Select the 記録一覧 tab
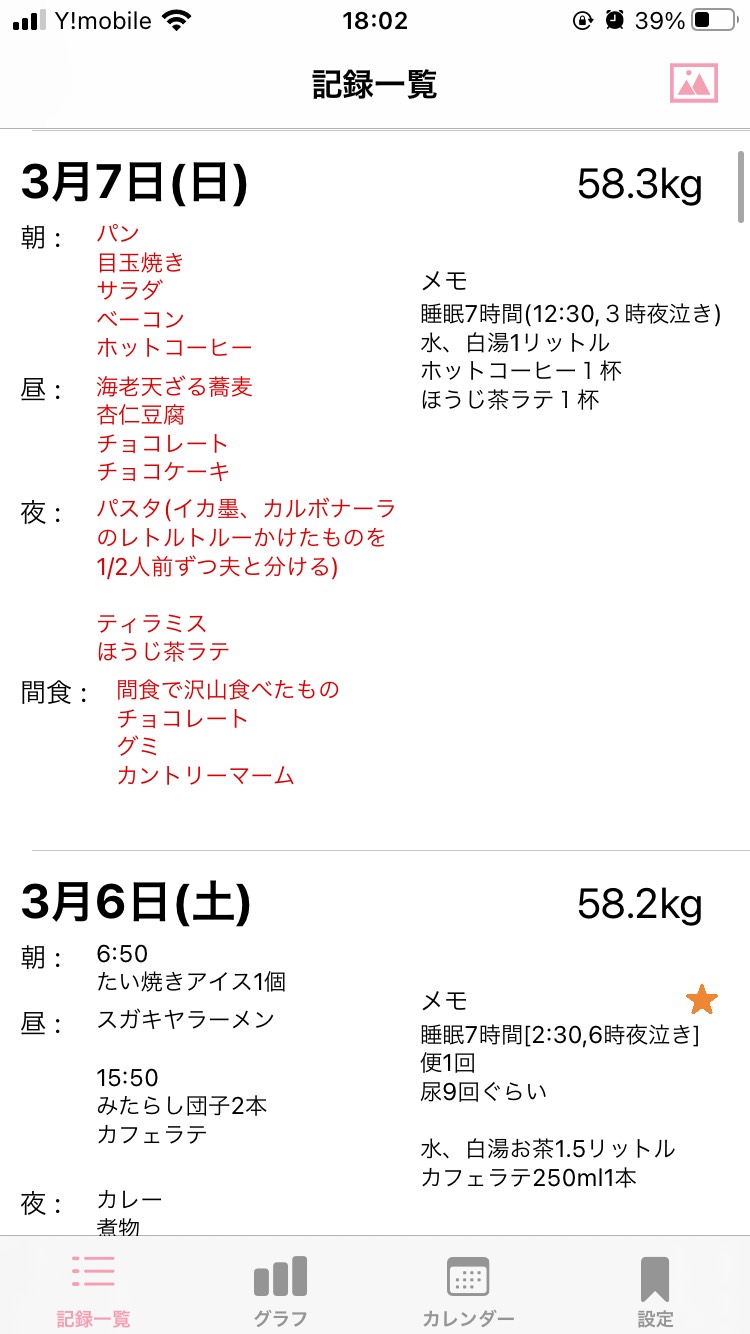750x1334 pixels. click(93, 1290)
